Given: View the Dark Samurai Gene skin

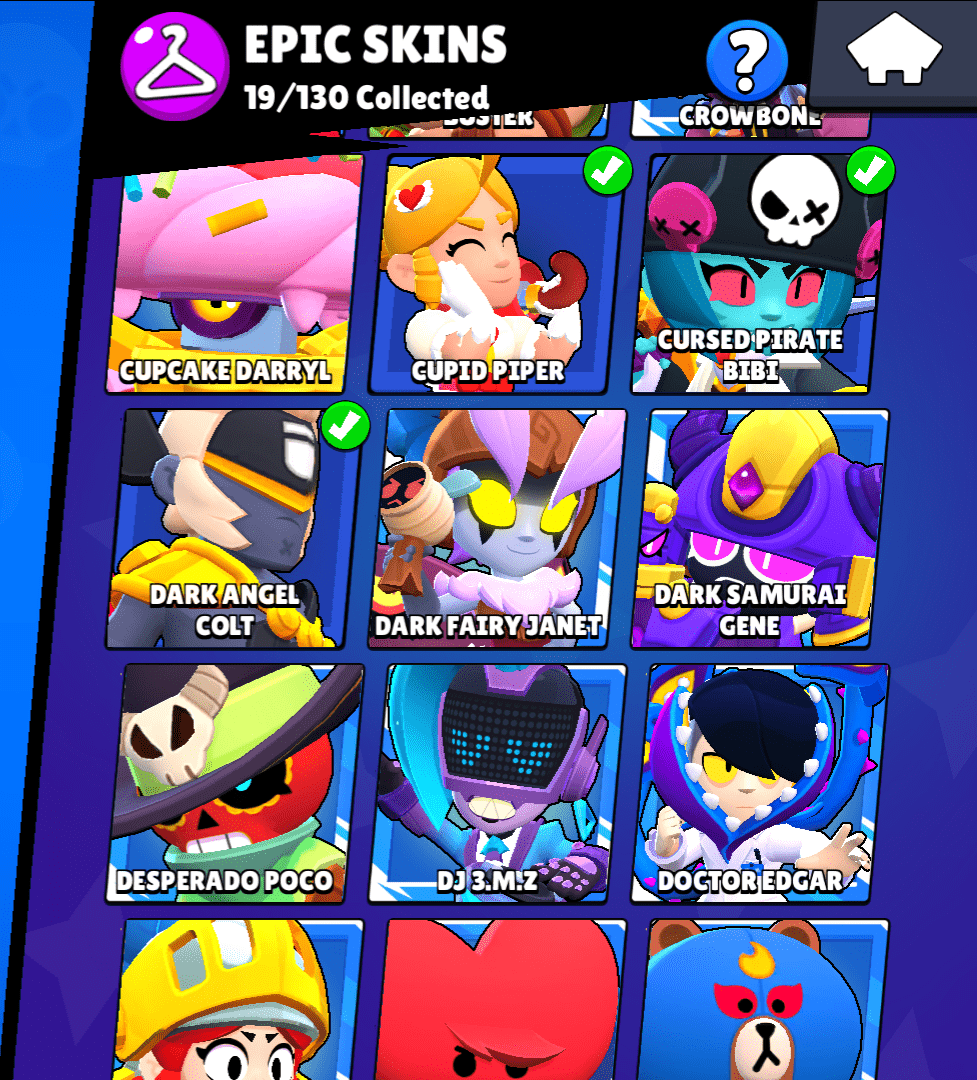Looking at the screenshot, I should (760, 528).
